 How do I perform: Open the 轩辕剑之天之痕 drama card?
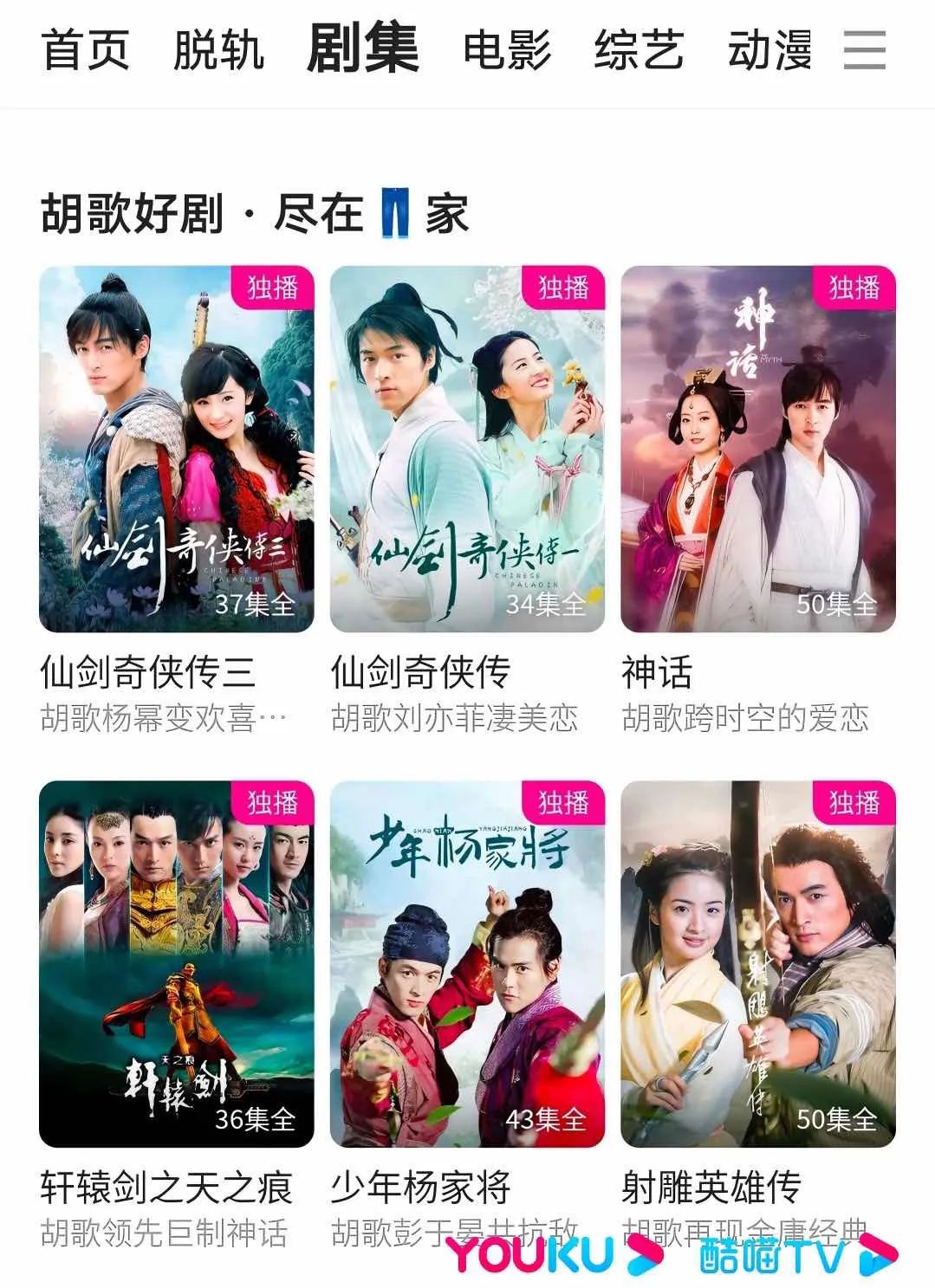[x=177, y=963]
